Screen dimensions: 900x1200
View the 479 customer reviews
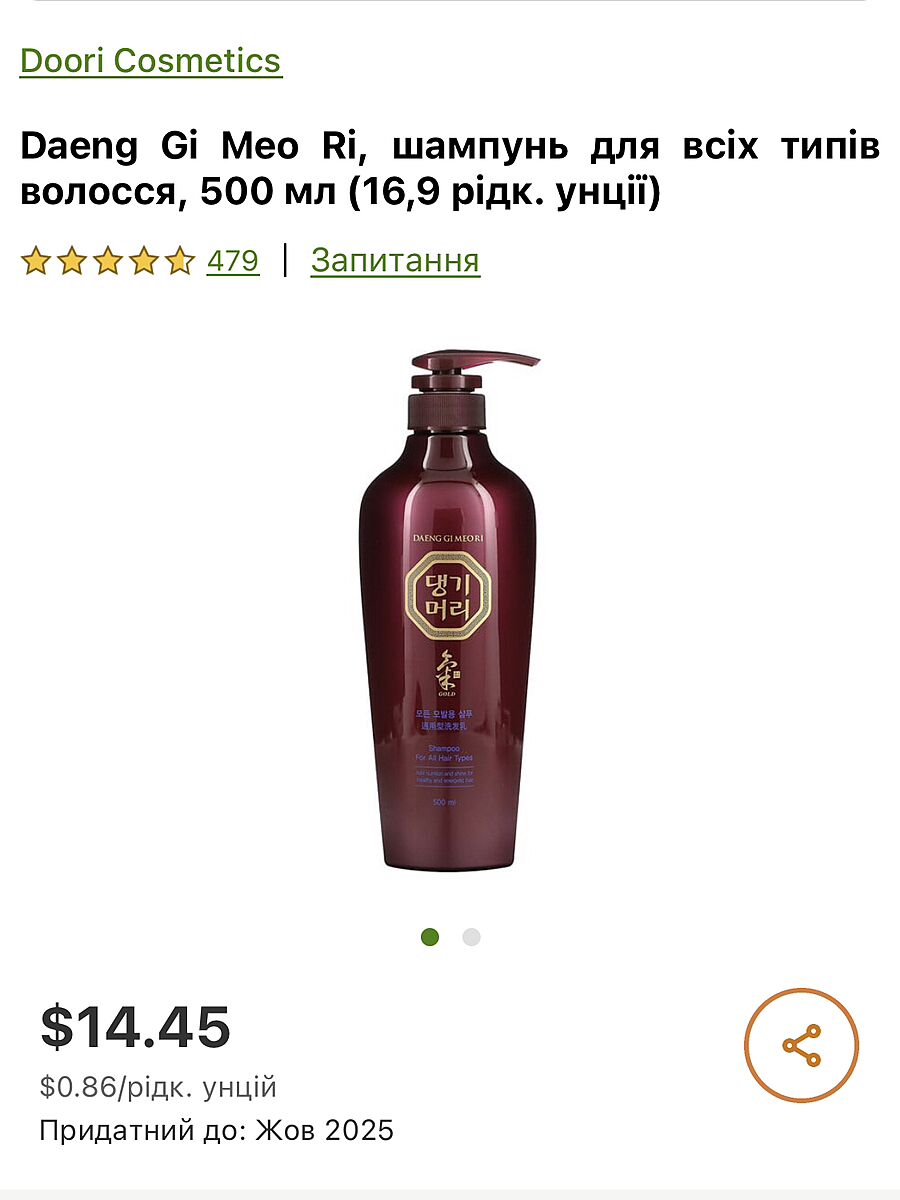click(x=232, y=261)
